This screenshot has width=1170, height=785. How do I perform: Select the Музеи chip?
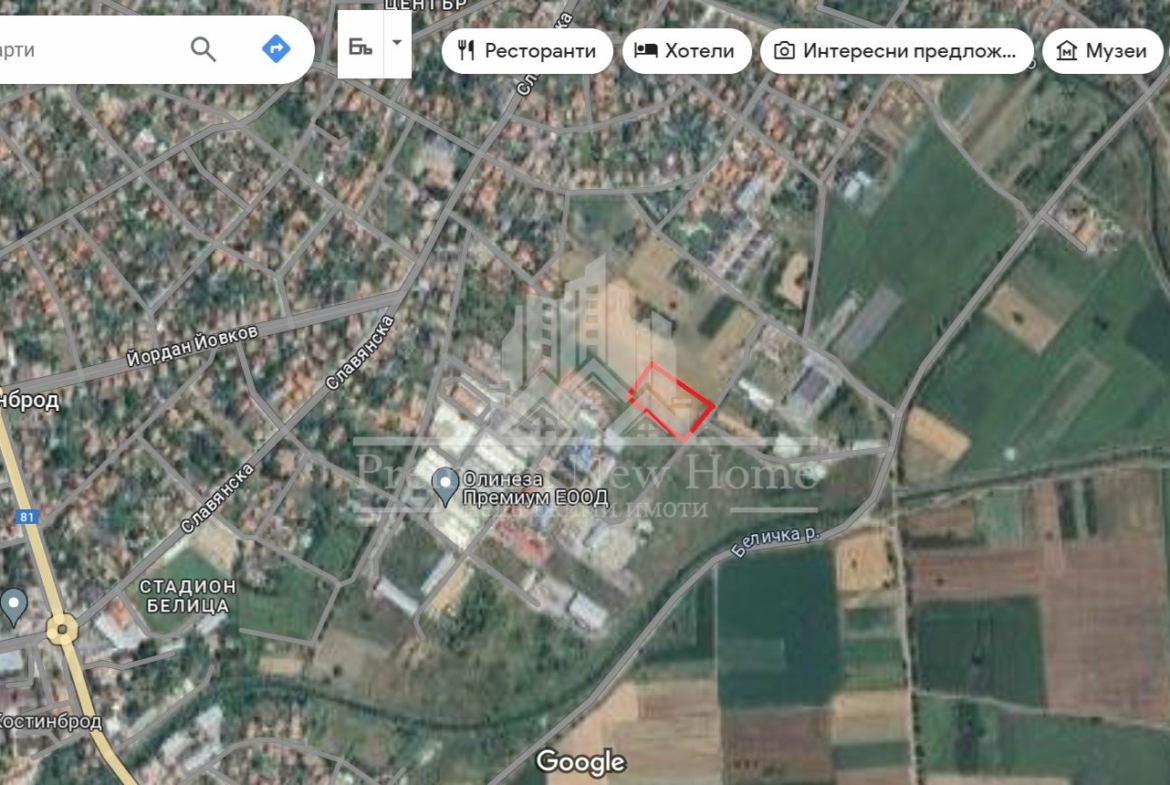click(x=1102, y=51)
